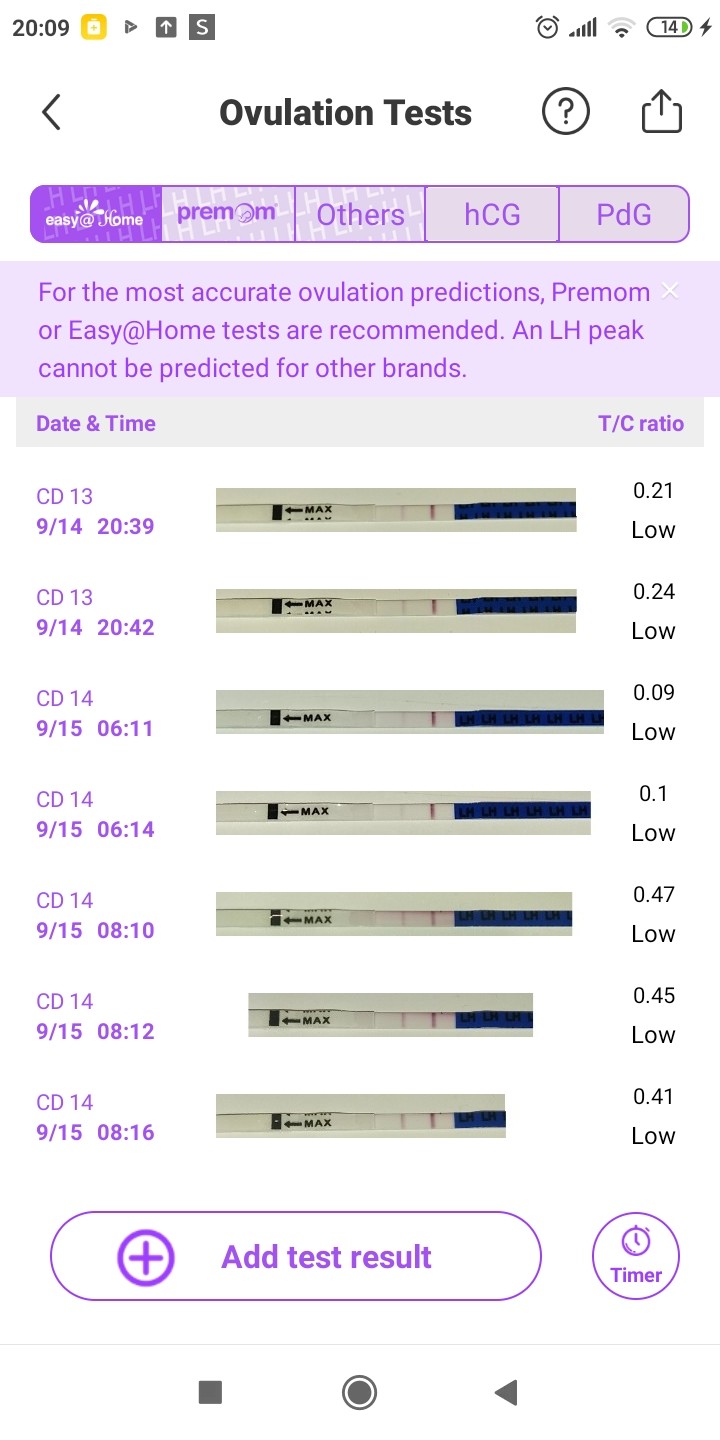This screenshot has height=1440, width=720.
Task: Go back using the top-left arrow
Action: click(x=52, y=113)
